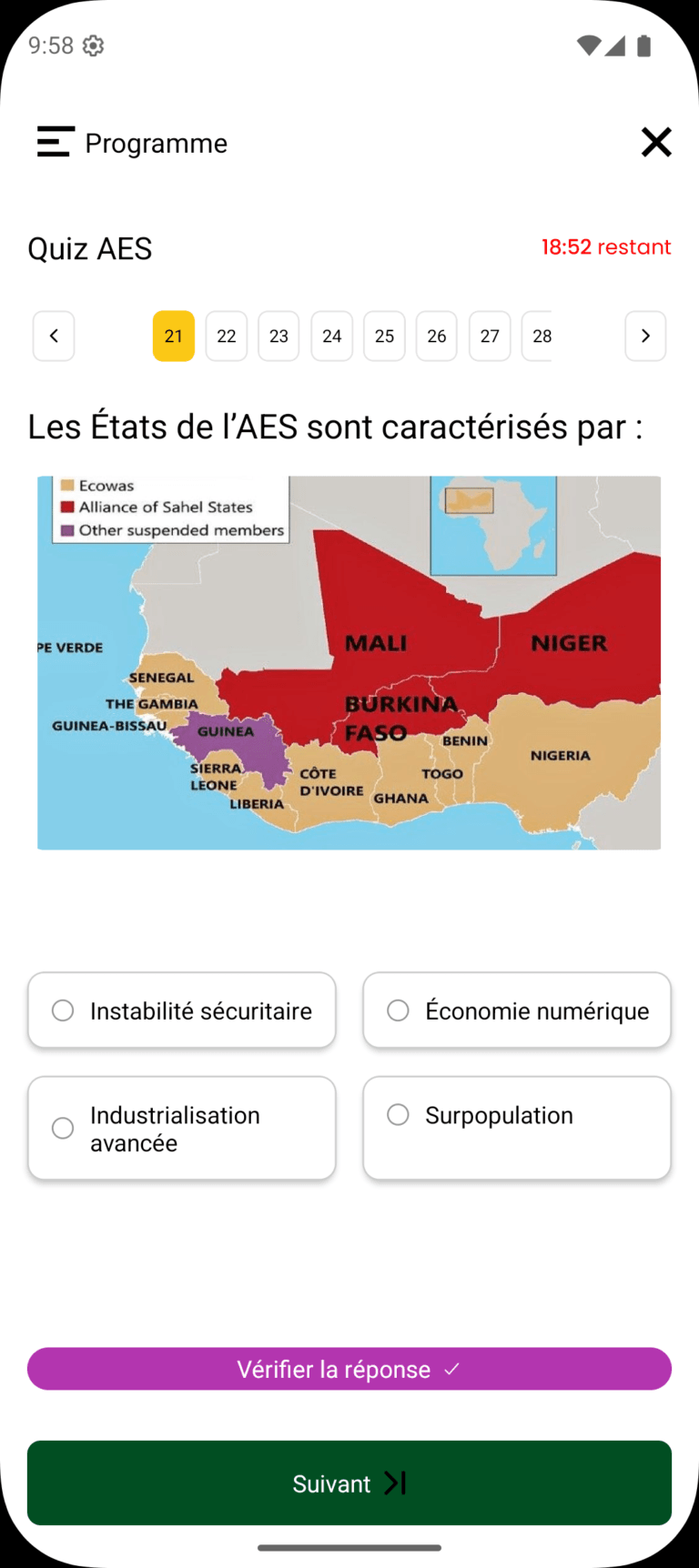Choose the Économie numérique option
This screenshot has width=699, height=1568.
[517, 1010]
